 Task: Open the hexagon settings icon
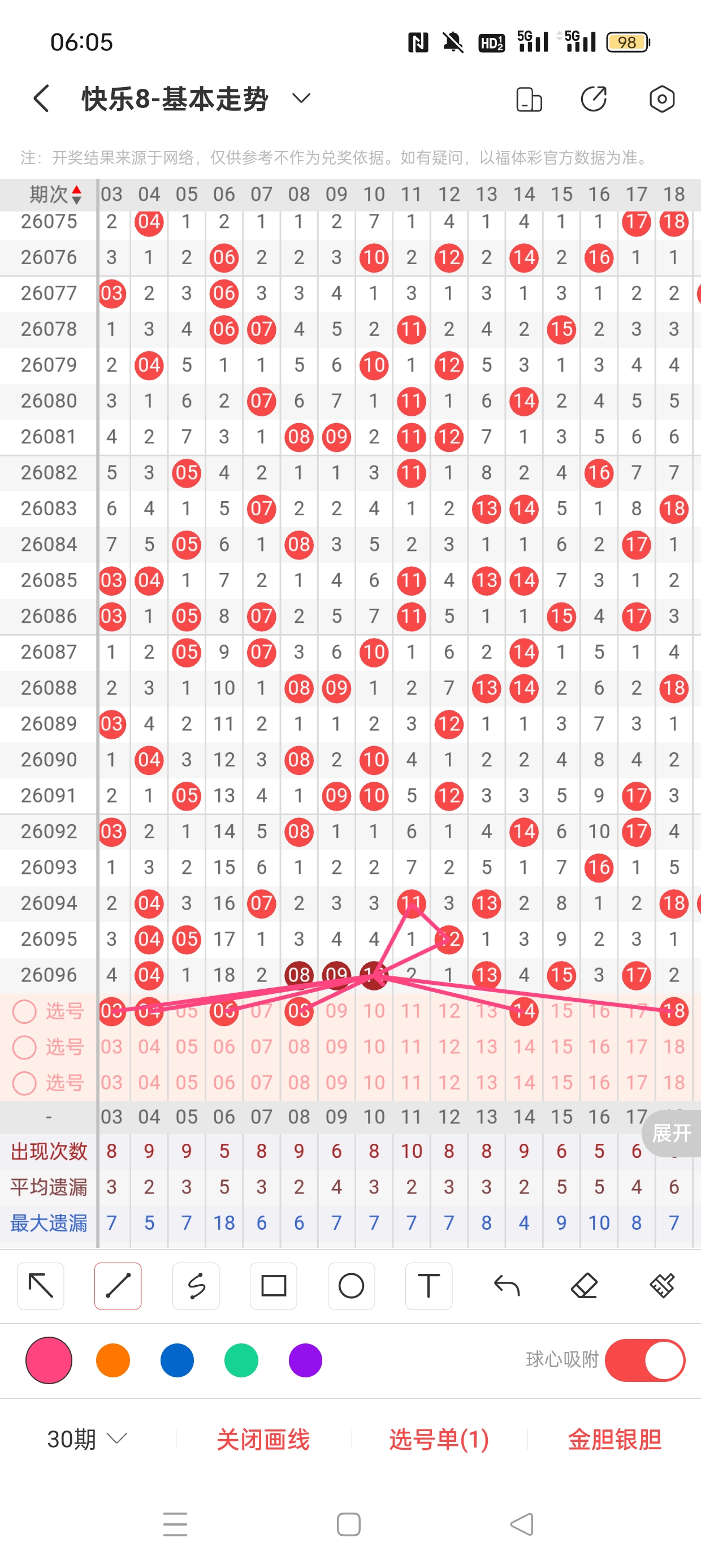(661, 98)
